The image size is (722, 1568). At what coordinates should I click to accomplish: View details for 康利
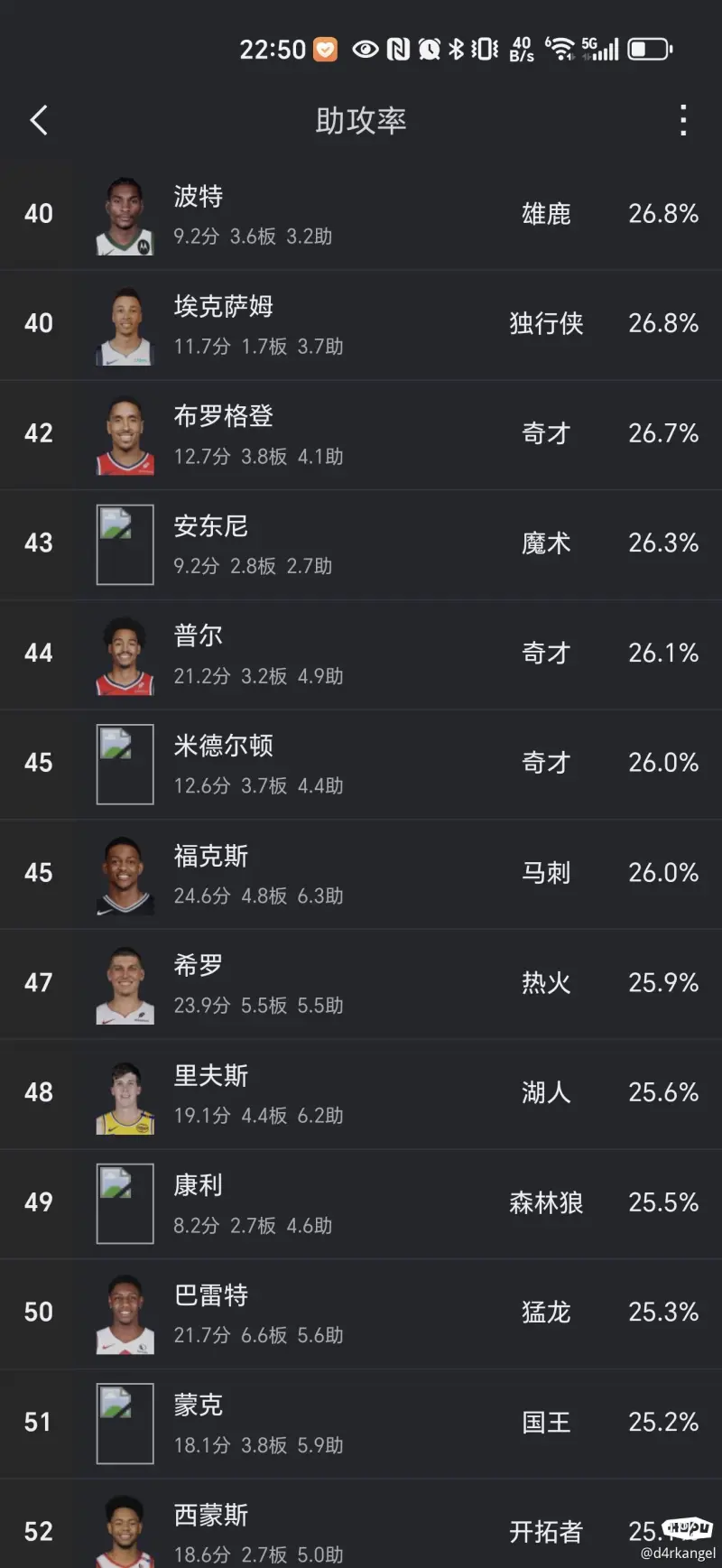pyautogui.click(x=361, y=1203)
